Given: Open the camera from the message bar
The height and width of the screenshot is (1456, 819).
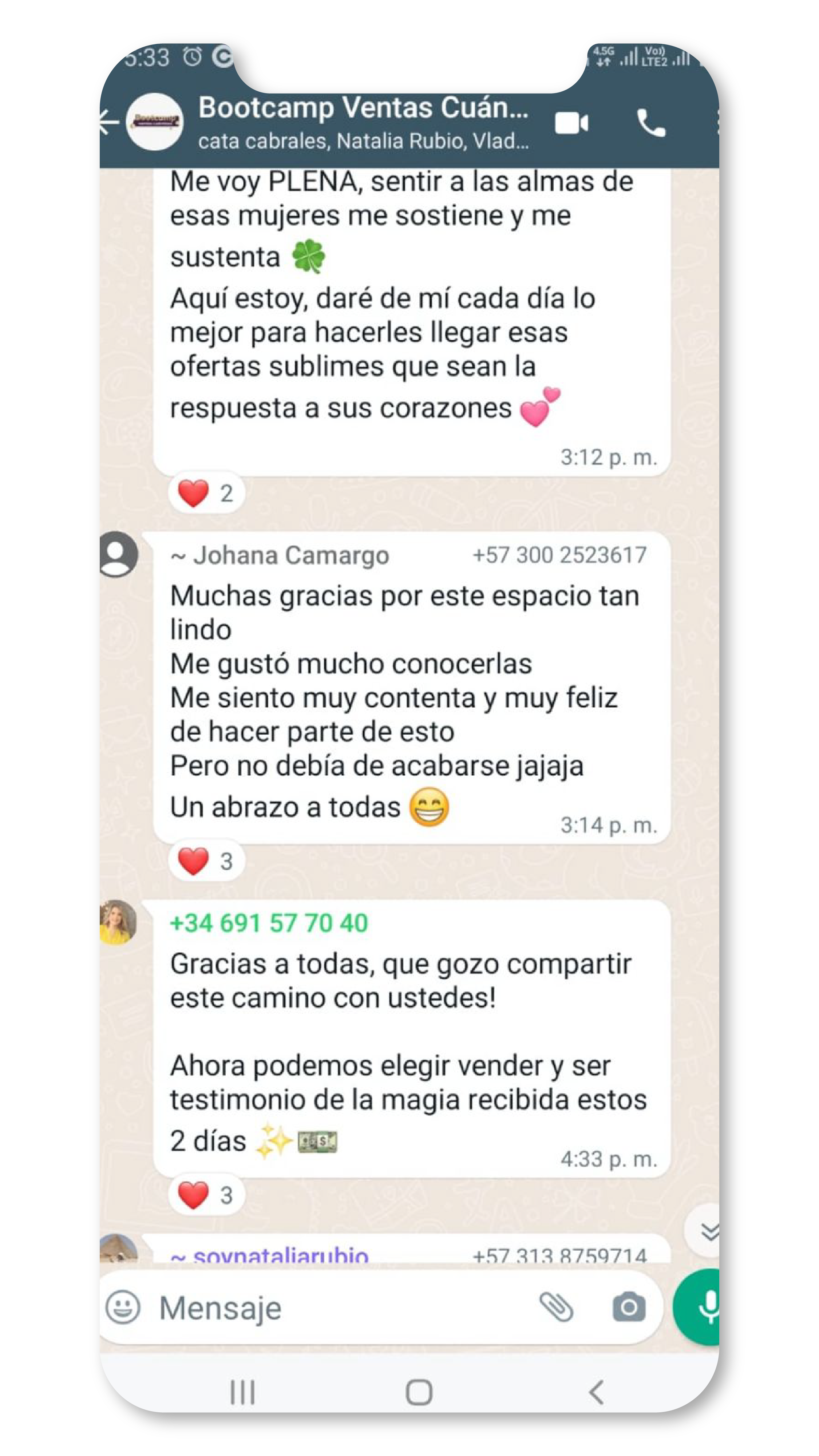Looking at the screenshot, I should (629, 1307).
